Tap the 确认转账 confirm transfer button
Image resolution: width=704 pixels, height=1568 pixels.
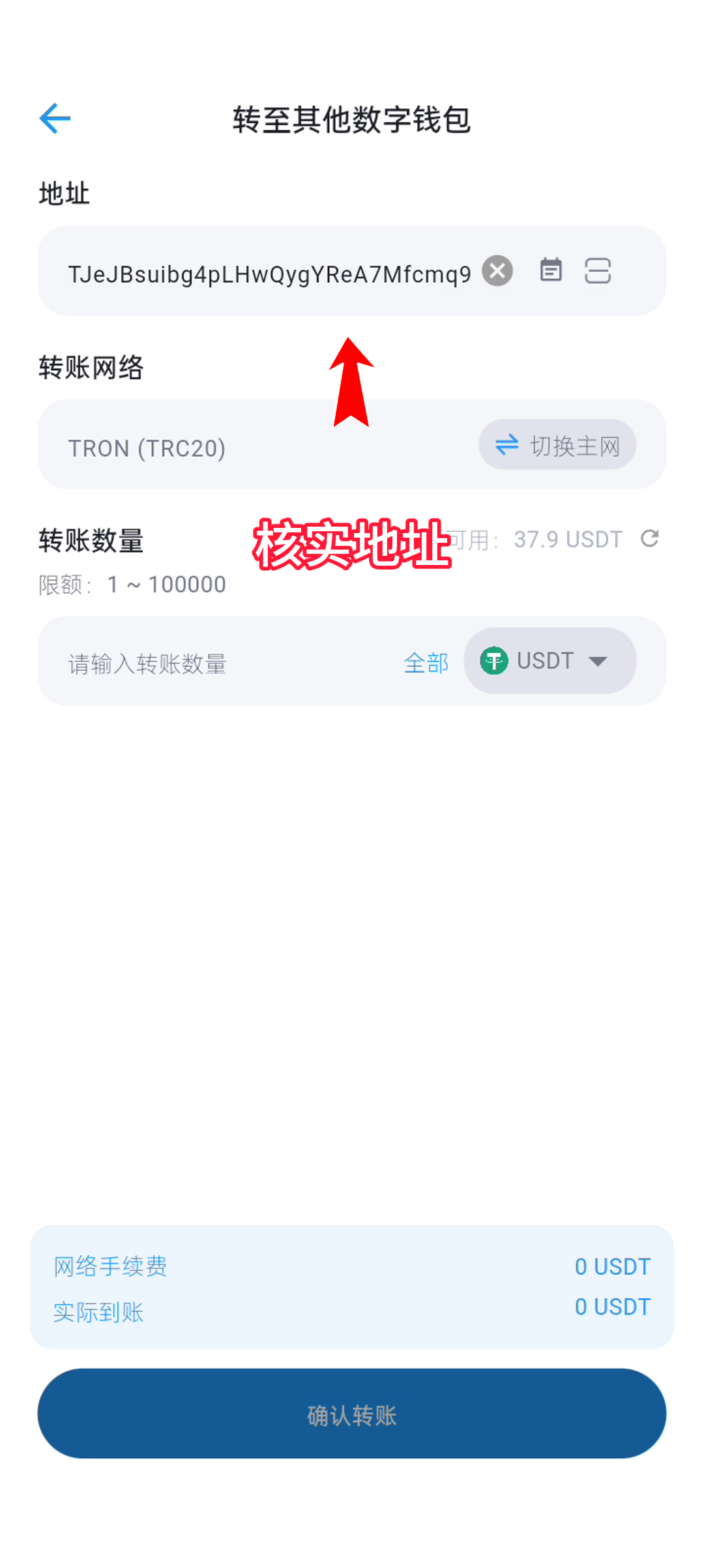(352, 1414)
